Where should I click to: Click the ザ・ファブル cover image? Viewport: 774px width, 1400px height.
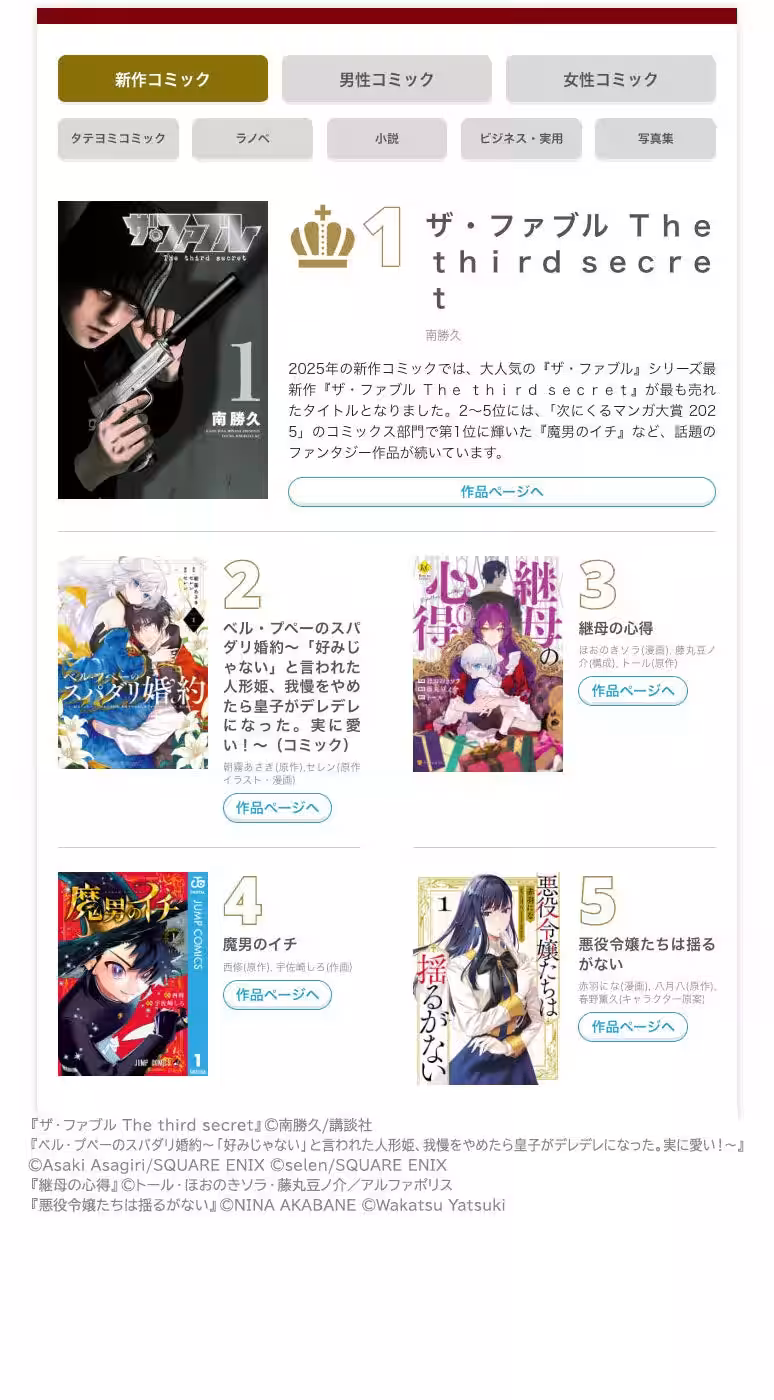point(162,349)
